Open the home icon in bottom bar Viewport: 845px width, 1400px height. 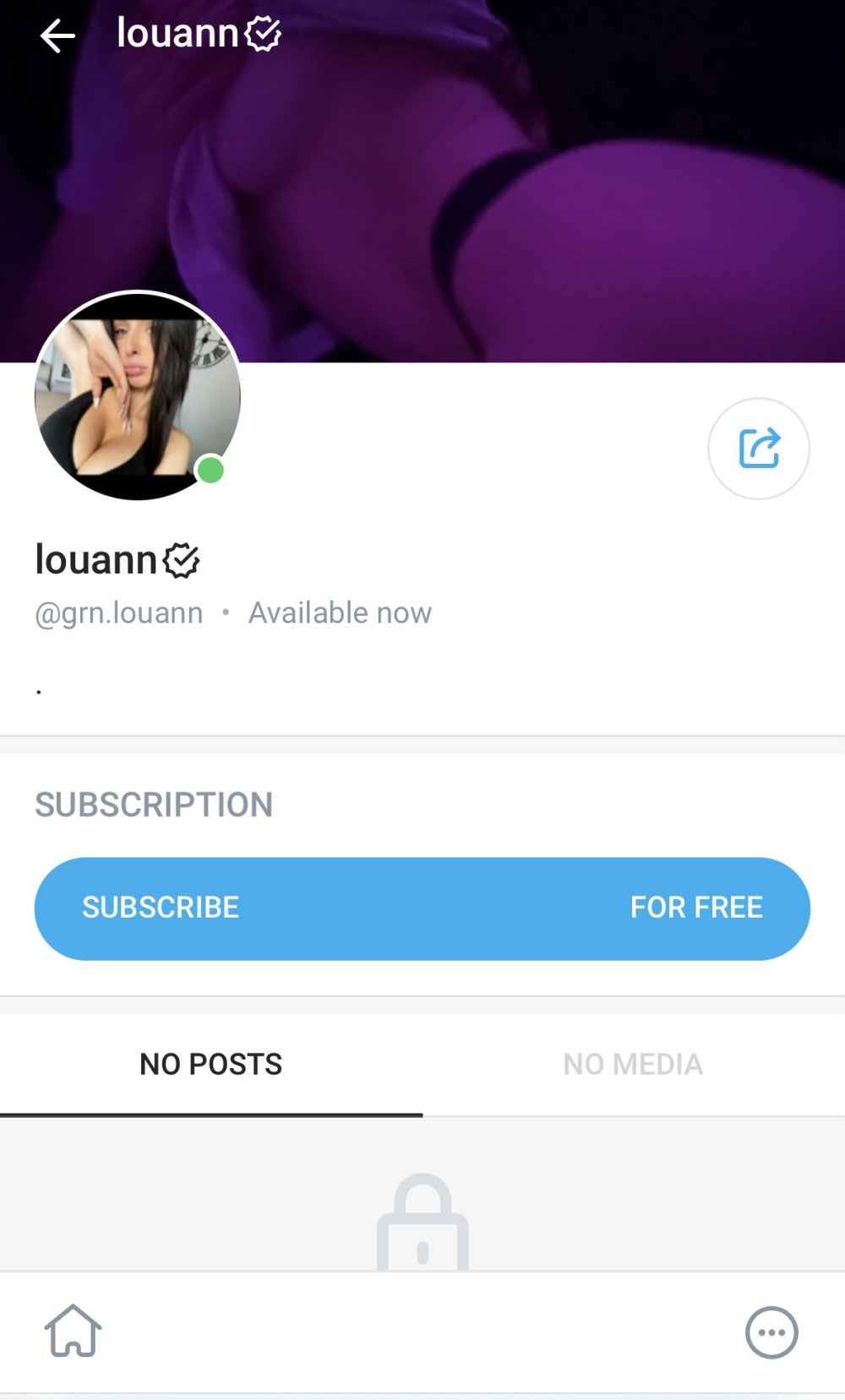(x=74, y=1332)
